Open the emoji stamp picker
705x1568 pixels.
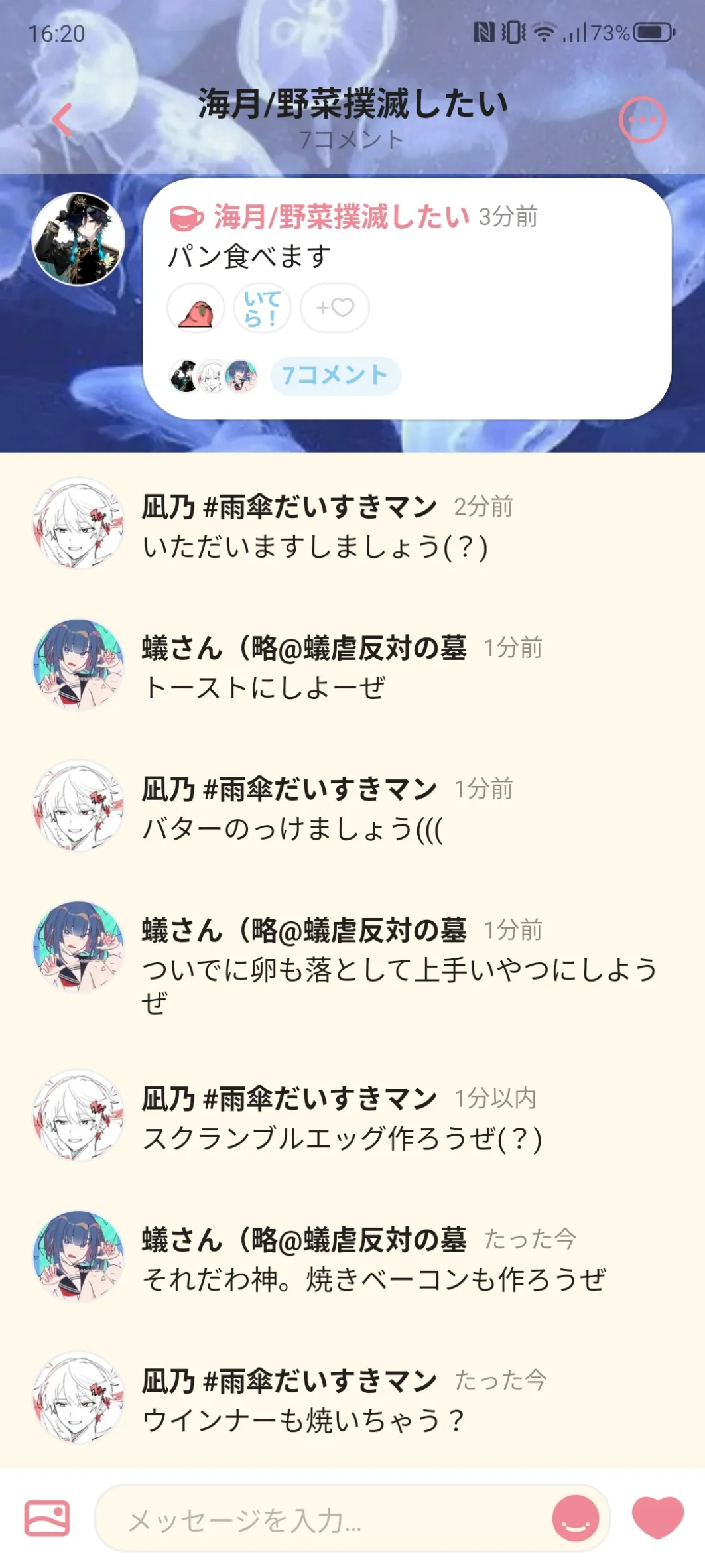click(575, 1518)
